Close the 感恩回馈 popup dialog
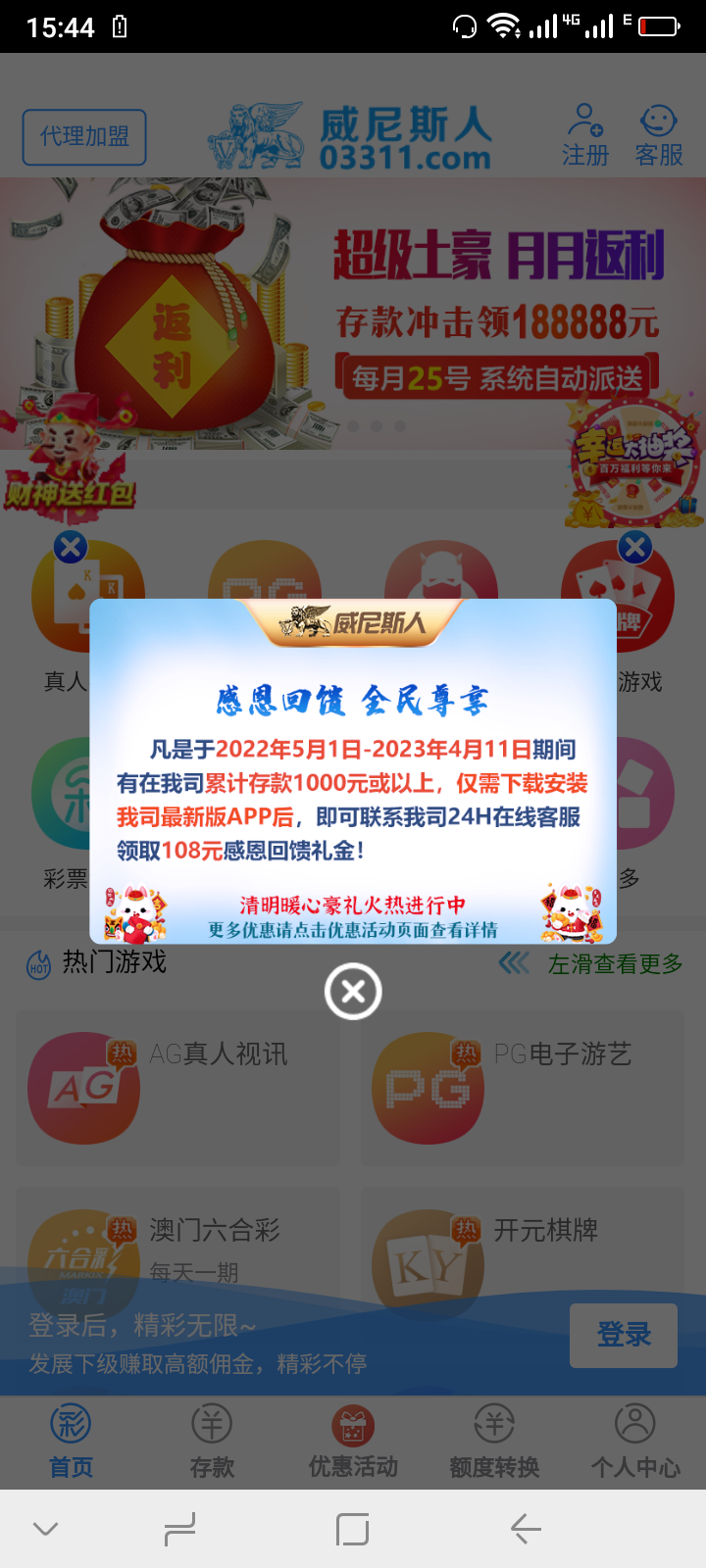The height and width of the screenshot is (1568, 706). point(353,991)
